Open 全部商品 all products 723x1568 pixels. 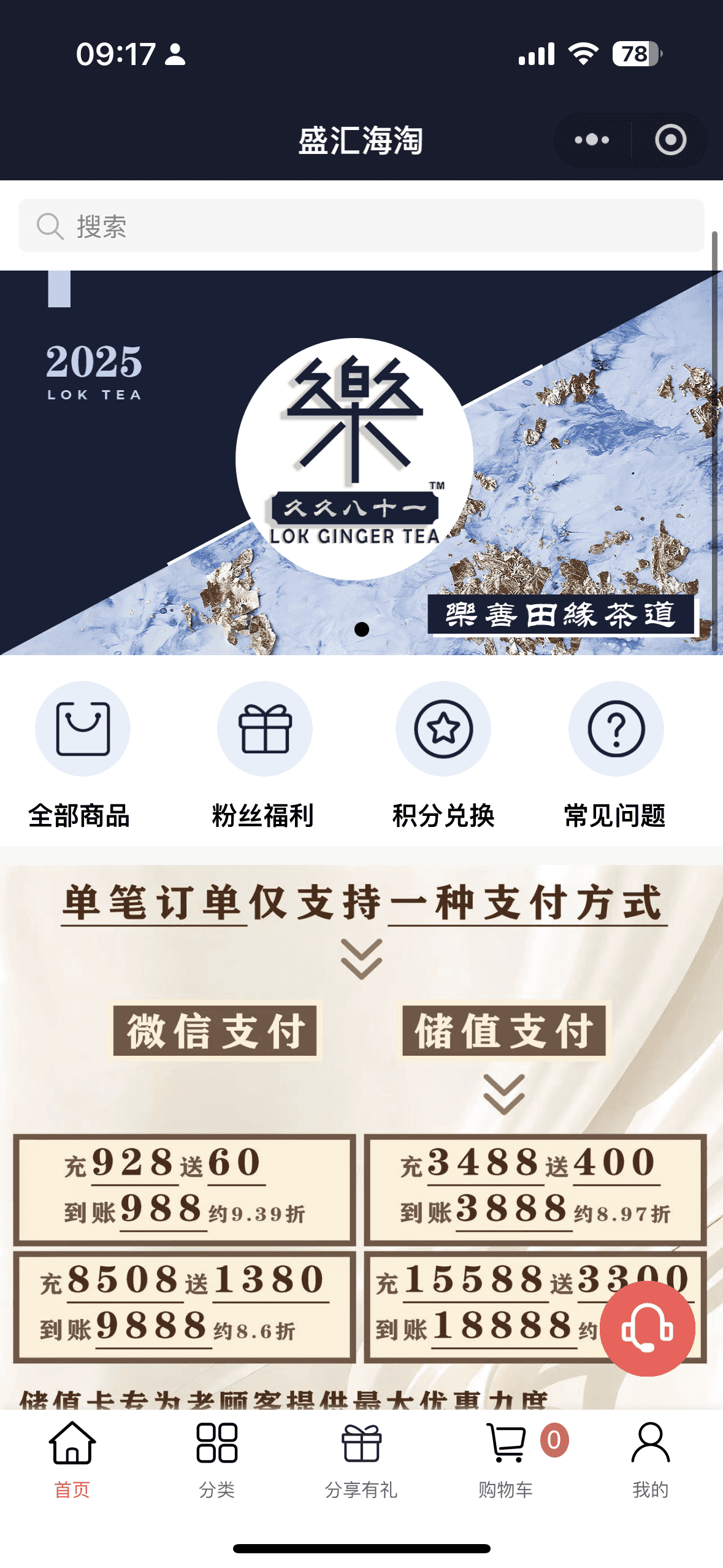pos(82,755)
